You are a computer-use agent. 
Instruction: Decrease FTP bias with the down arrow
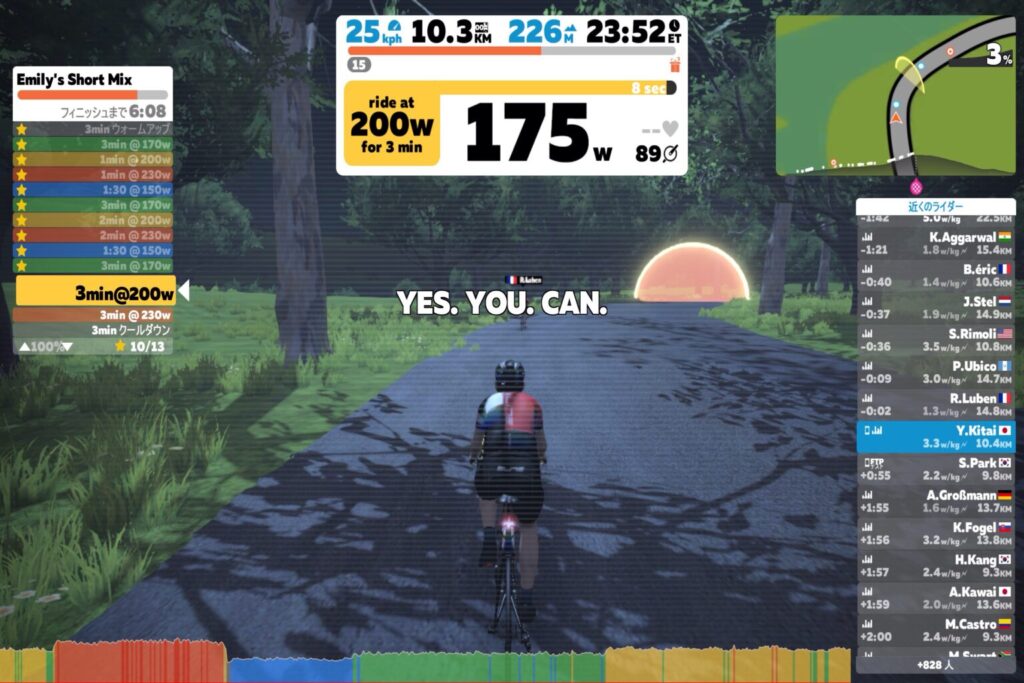[67, 346]
